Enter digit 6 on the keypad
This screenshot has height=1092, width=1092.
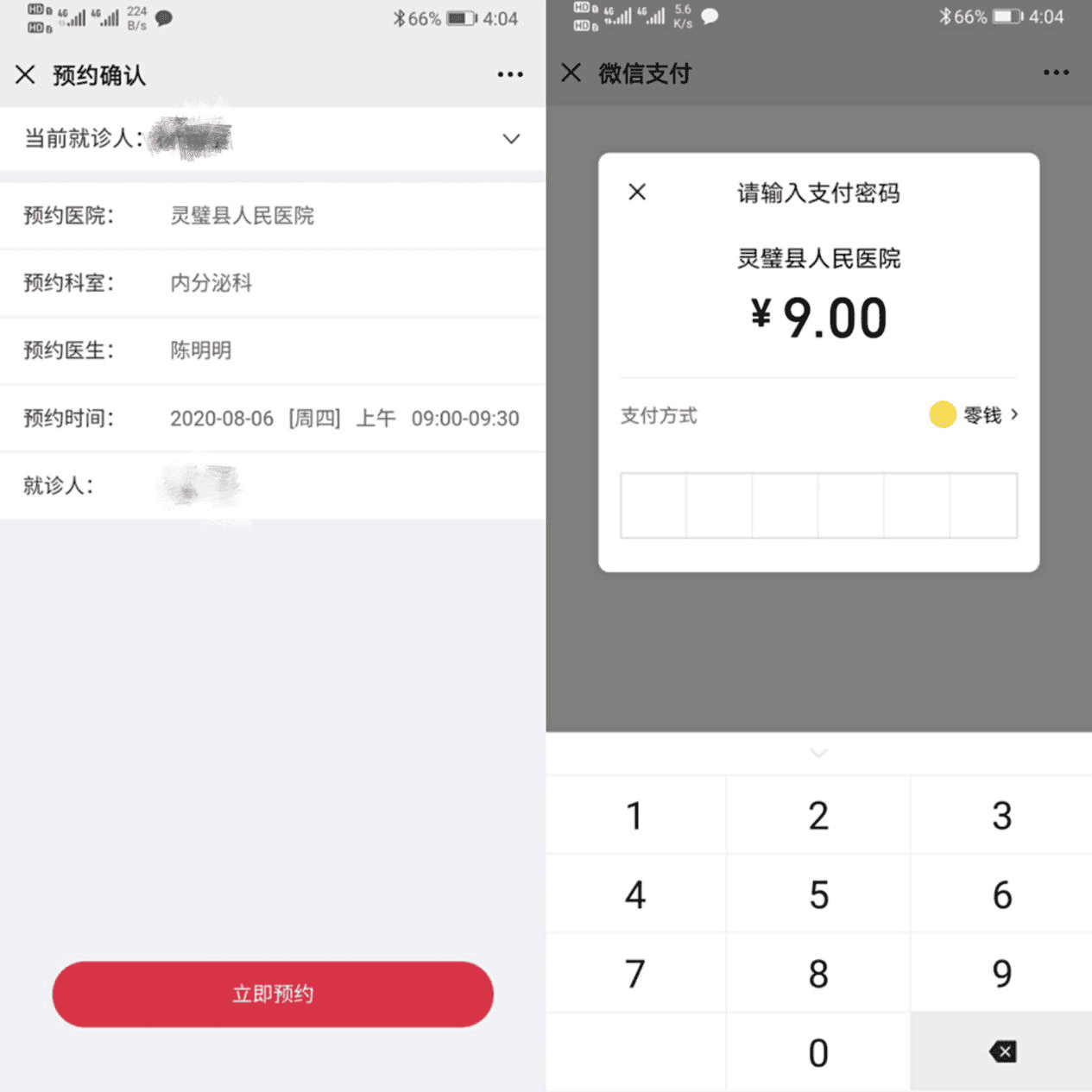[1001, 895]
